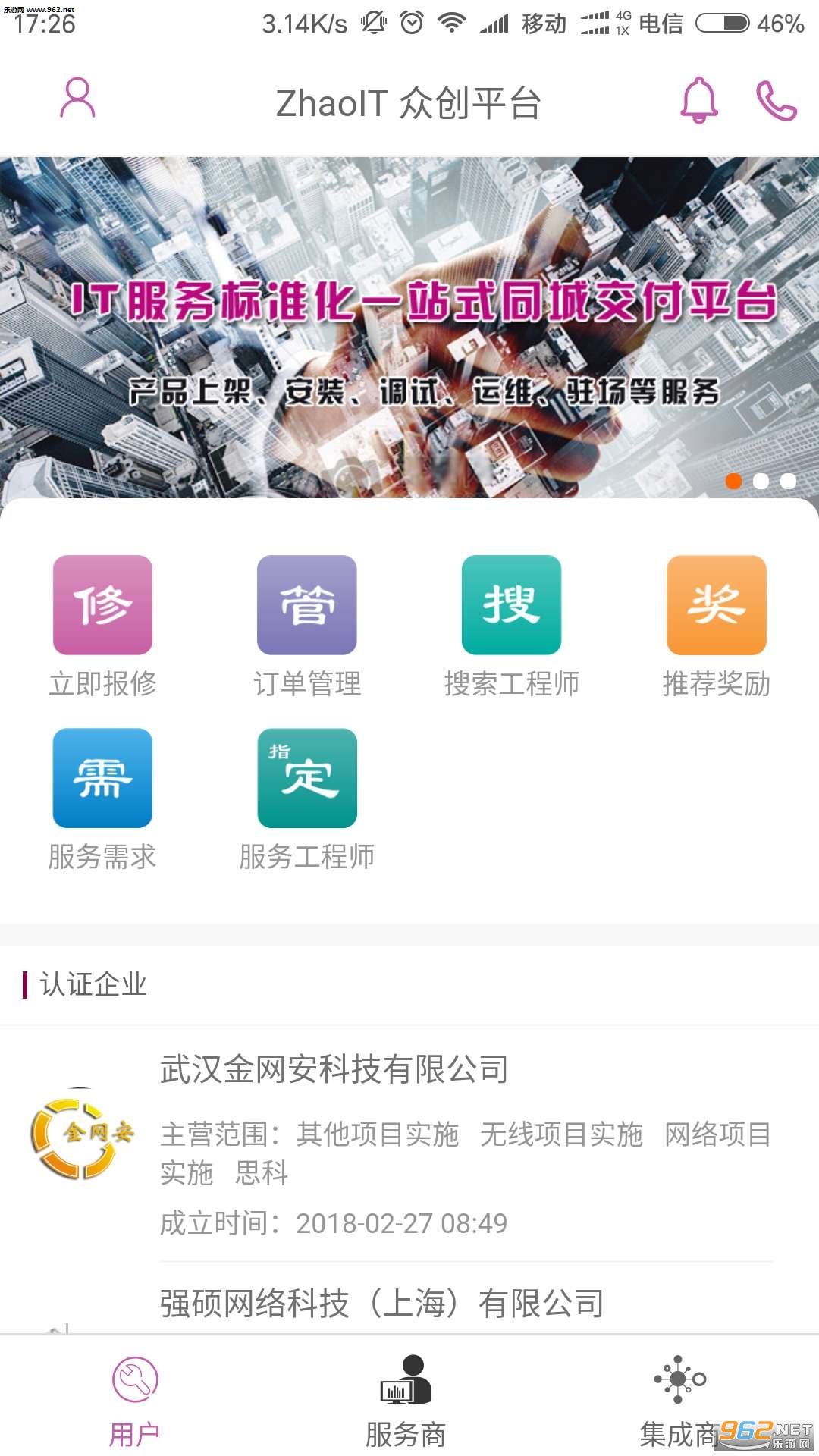Open the user profile icon
Viewport: 819px width, 1456px height.
[77, 98]
